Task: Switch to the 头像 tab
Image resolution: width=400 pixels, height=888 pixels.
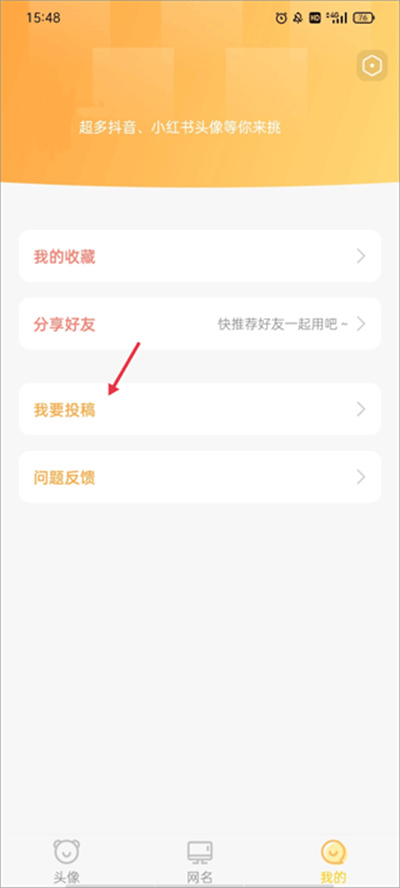Action: coord(67,861)
